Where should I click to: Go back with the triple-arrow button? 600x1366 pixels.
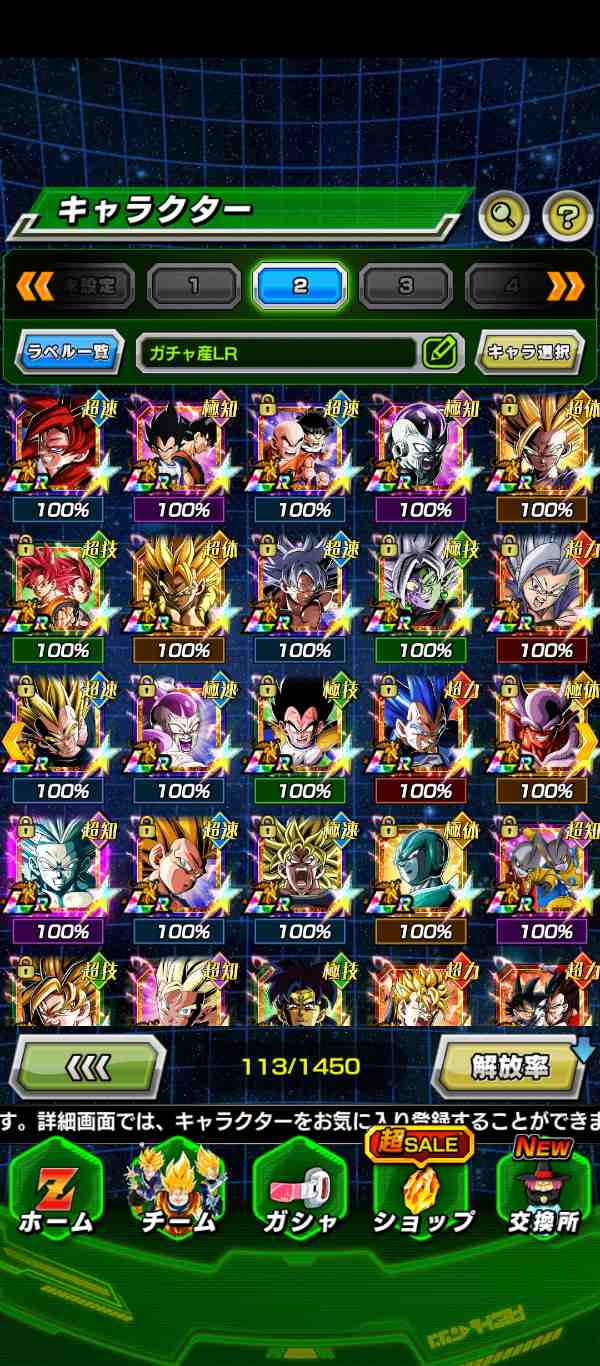87,1067
